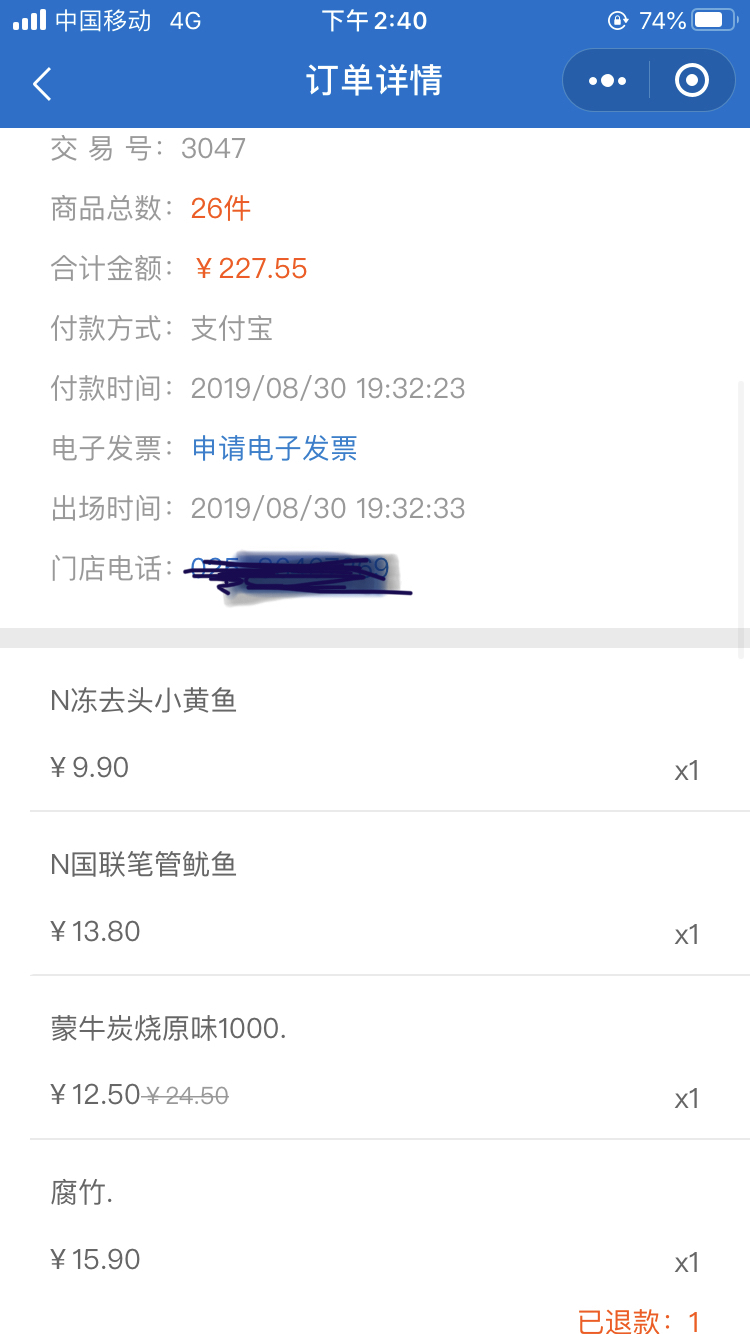Tap the back arrow to return

(42, 84)
